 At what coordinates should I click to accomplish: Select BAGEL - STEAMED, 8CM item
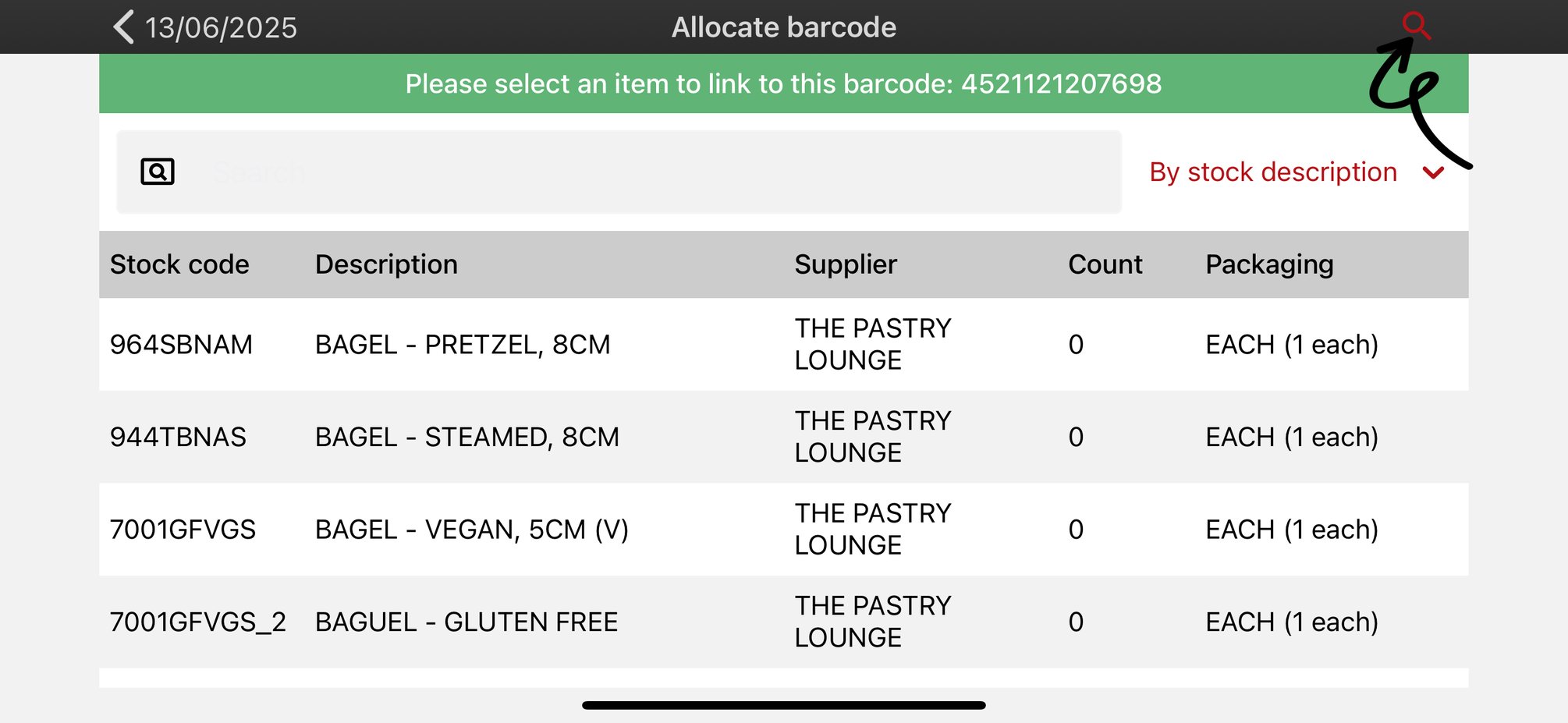point(466,438)
